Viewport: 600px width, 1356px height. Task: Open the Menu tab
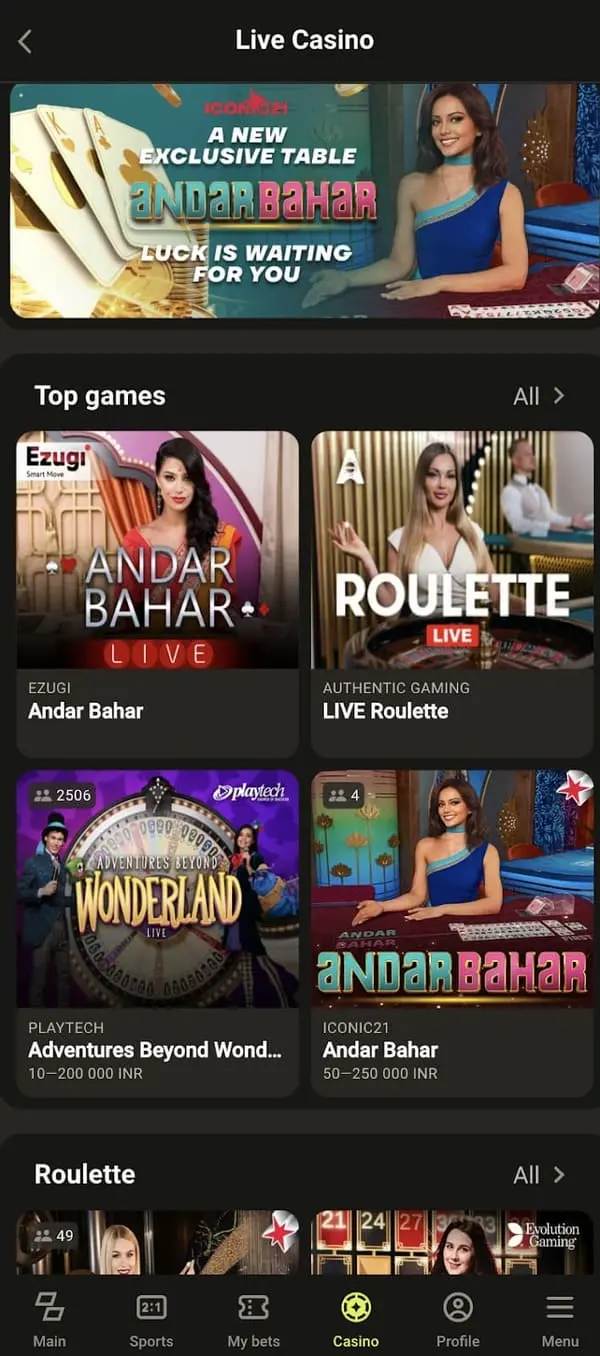(560, 1319)
